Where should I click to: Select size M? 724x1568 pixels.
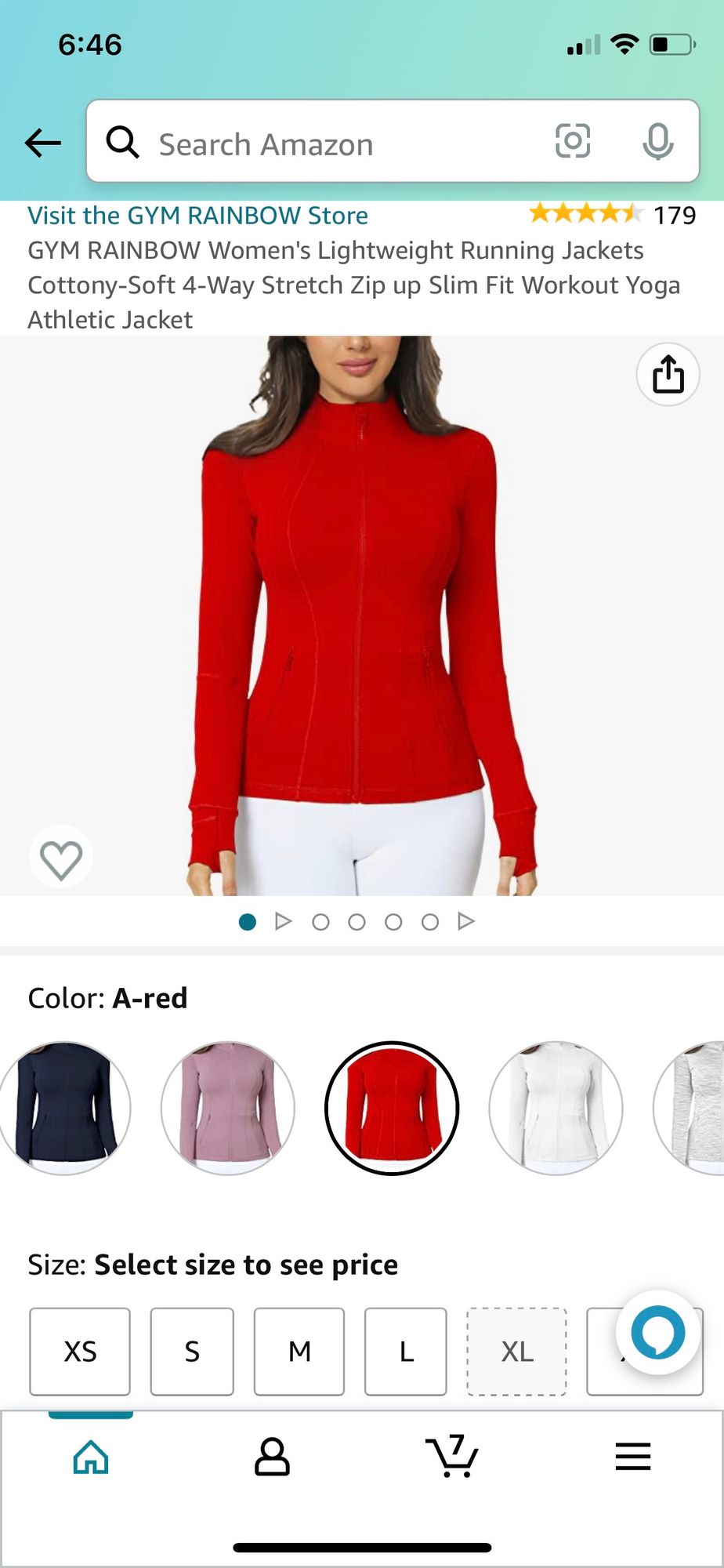(299, 1351)
